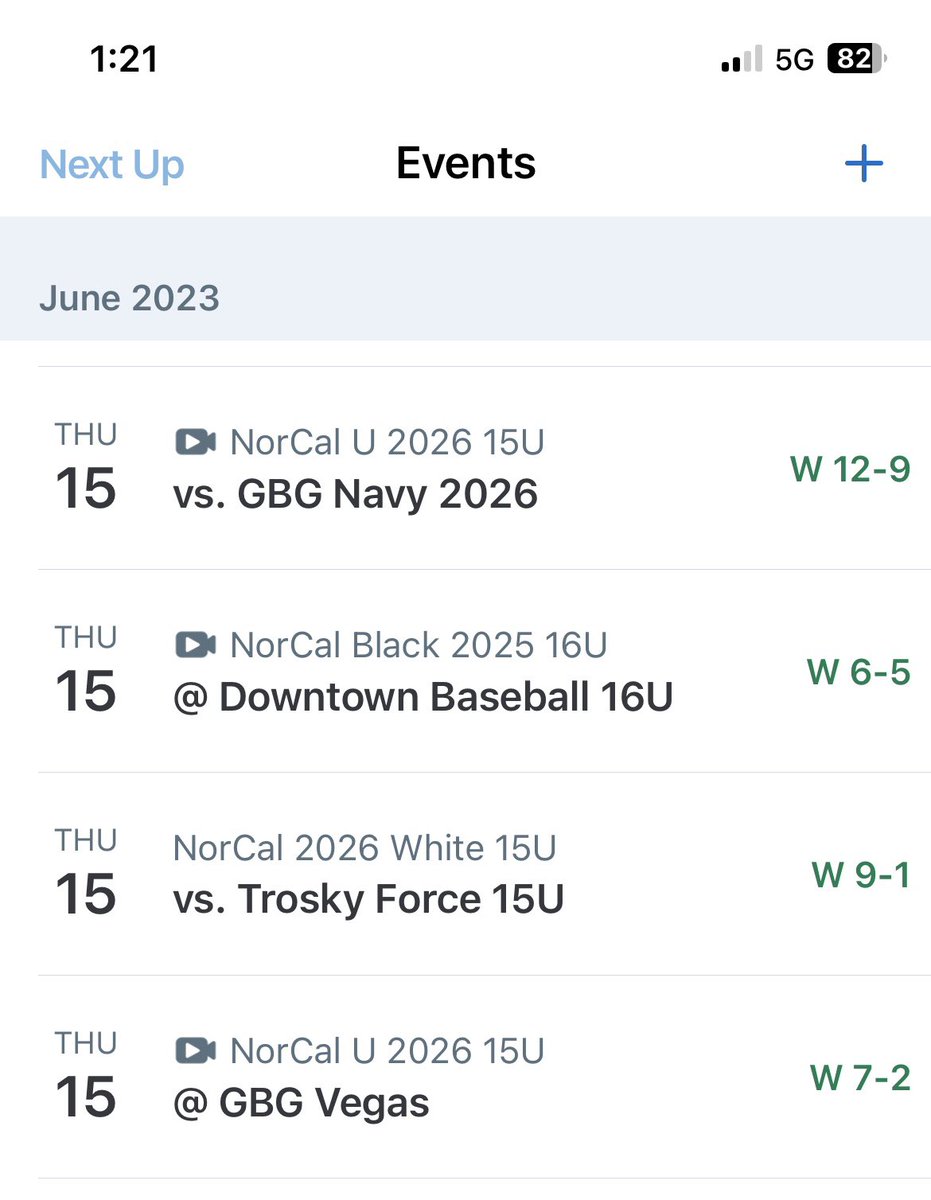Open the vs. GBG Navy 2026 game

click(355, 493)
